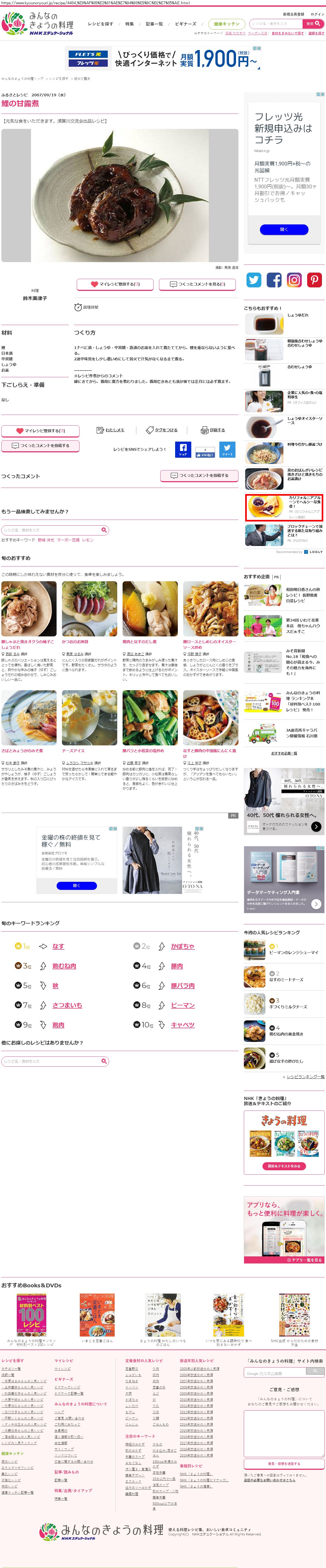Open わたしメモ for this recipe
The image size is (326, 1568).
(x=110, y=430)
